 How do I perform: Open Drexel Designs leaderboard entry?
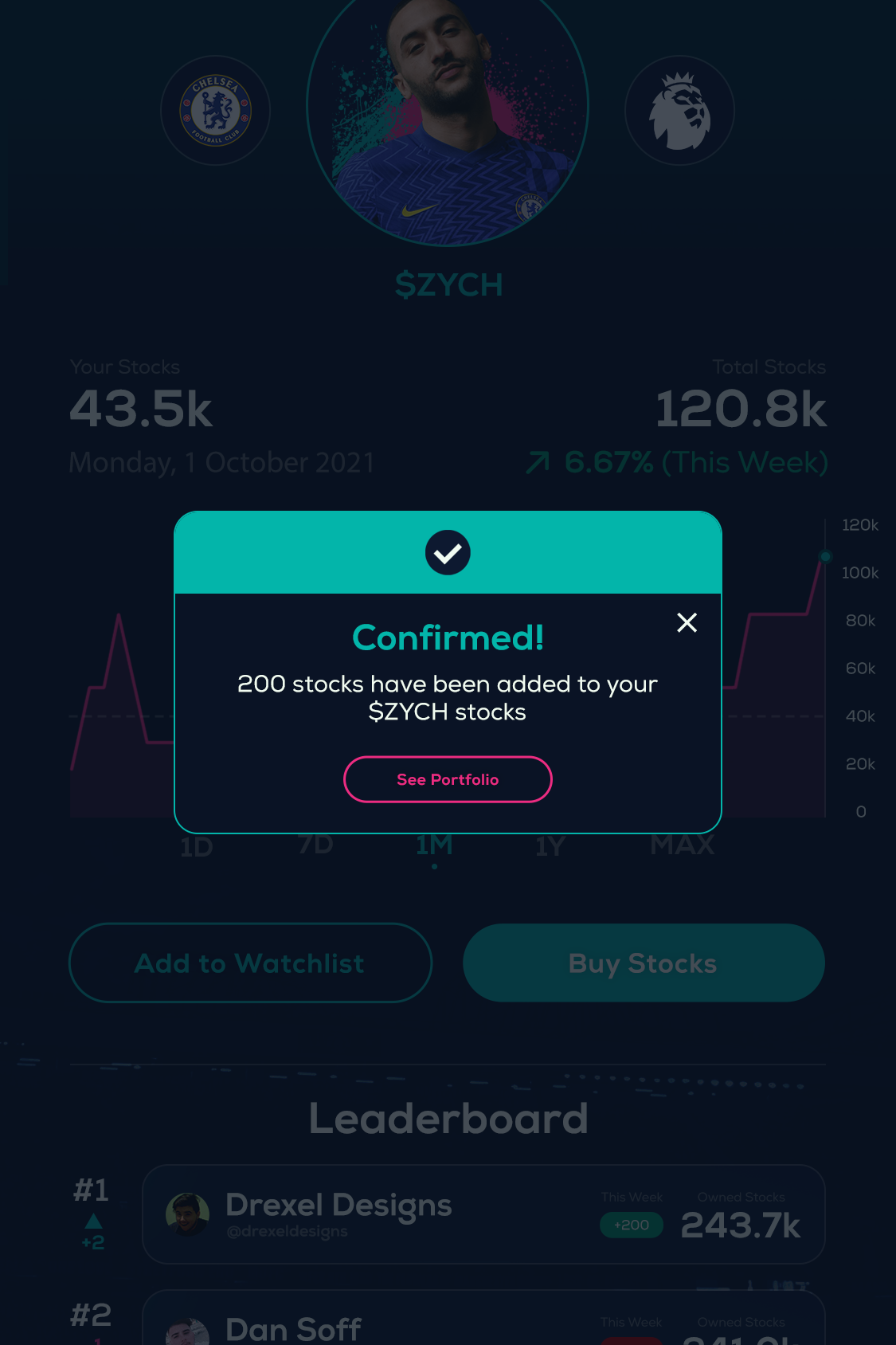click(x=483, y=1214)
